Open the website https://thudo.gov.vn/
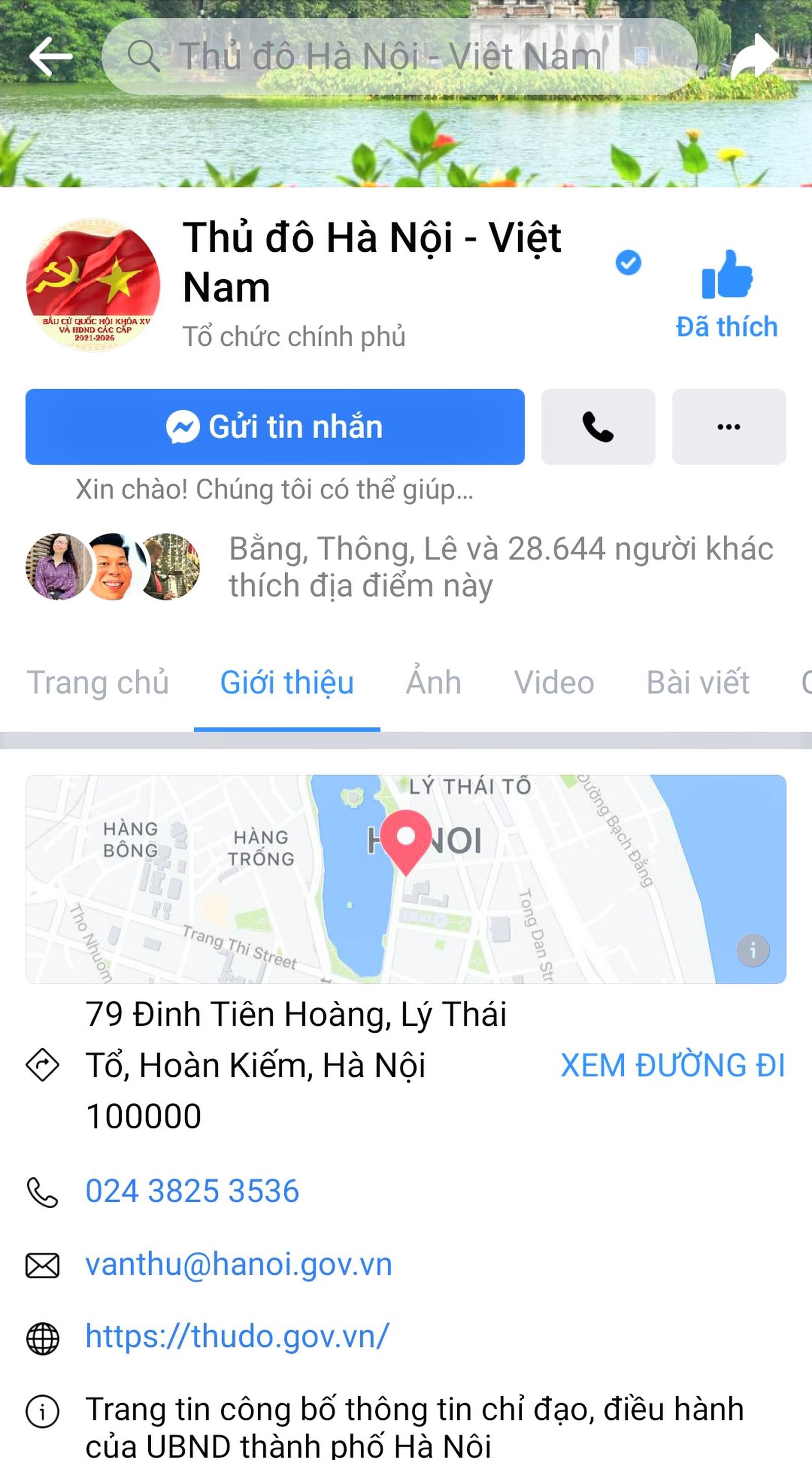 (x=237, y=1336)
